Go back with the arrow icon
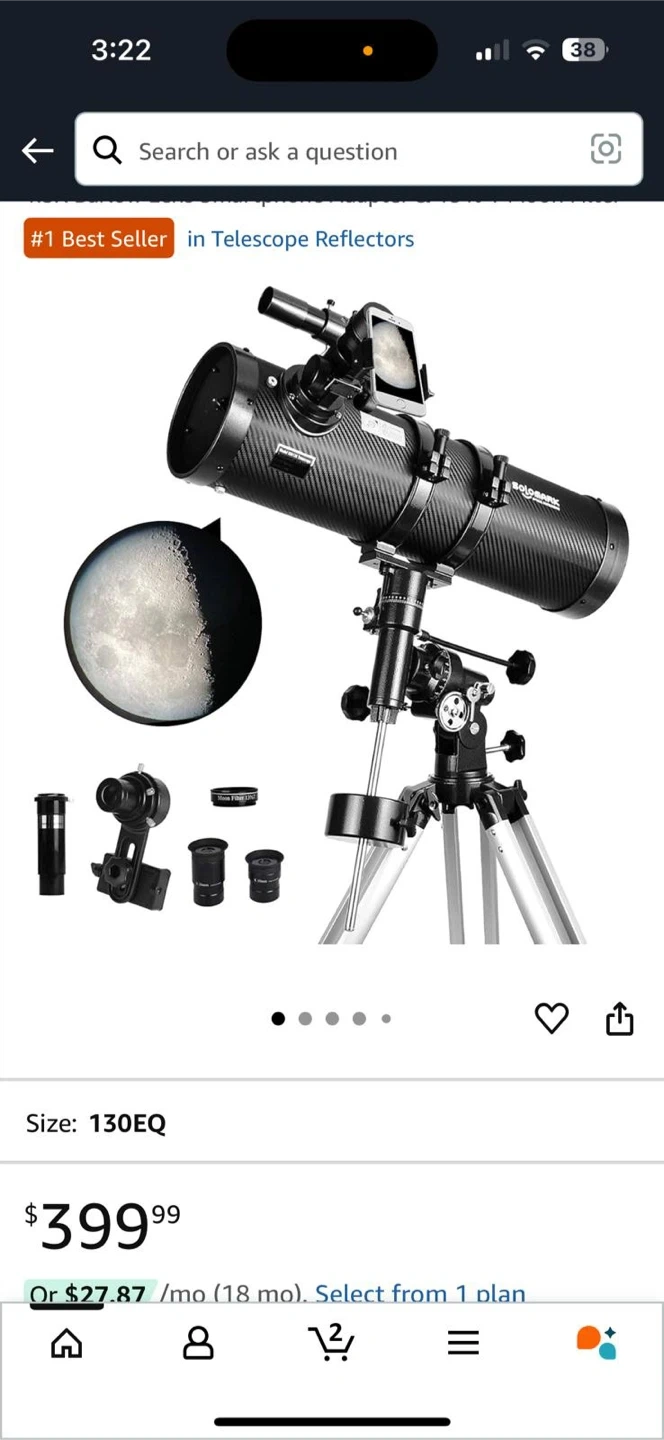664x1440 pixels. click(38, 151)
